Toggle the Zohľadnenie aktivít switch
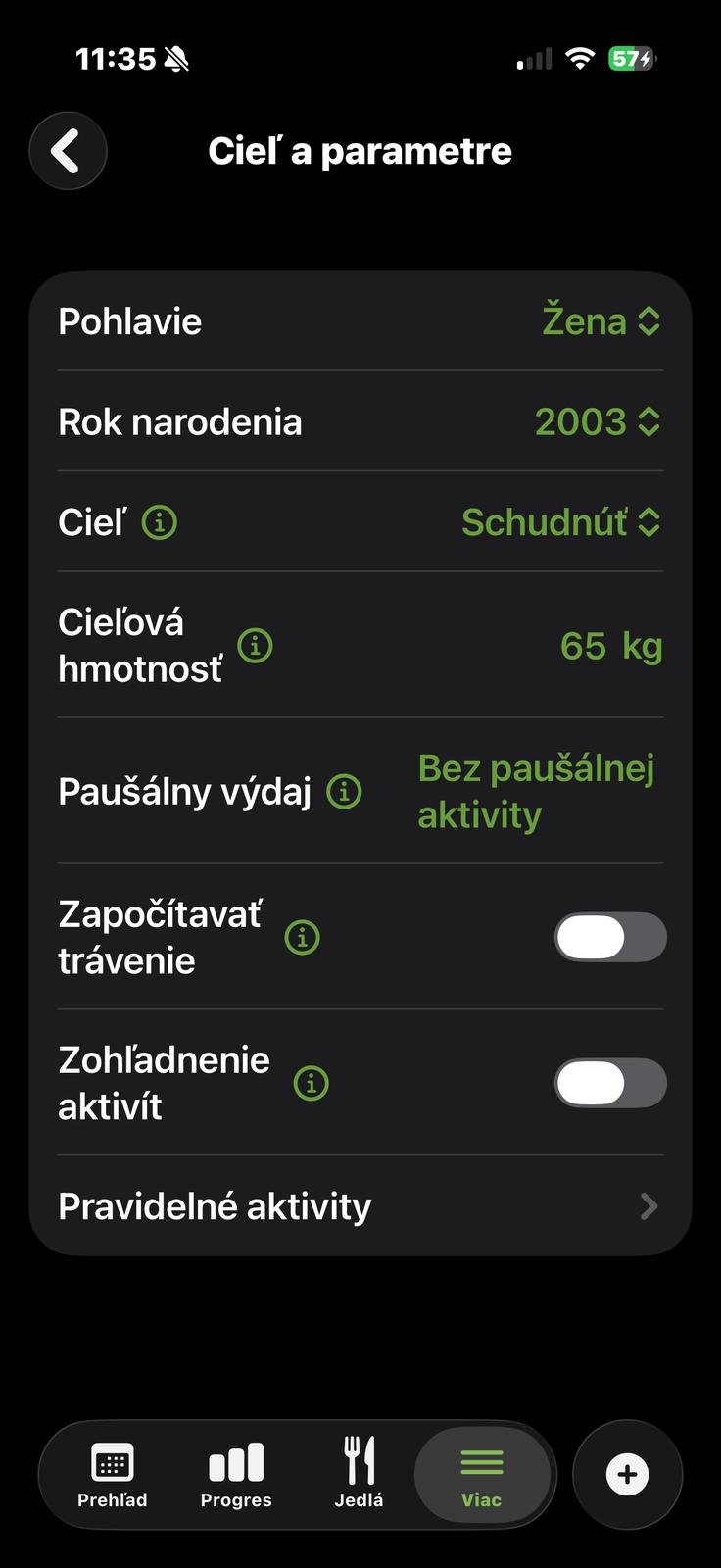 pos(610,1084)
